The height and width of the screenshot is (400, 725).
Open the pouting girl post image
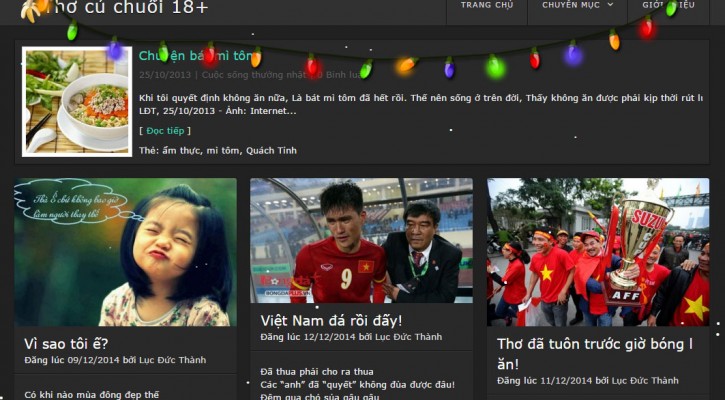[x=125, y=252]
